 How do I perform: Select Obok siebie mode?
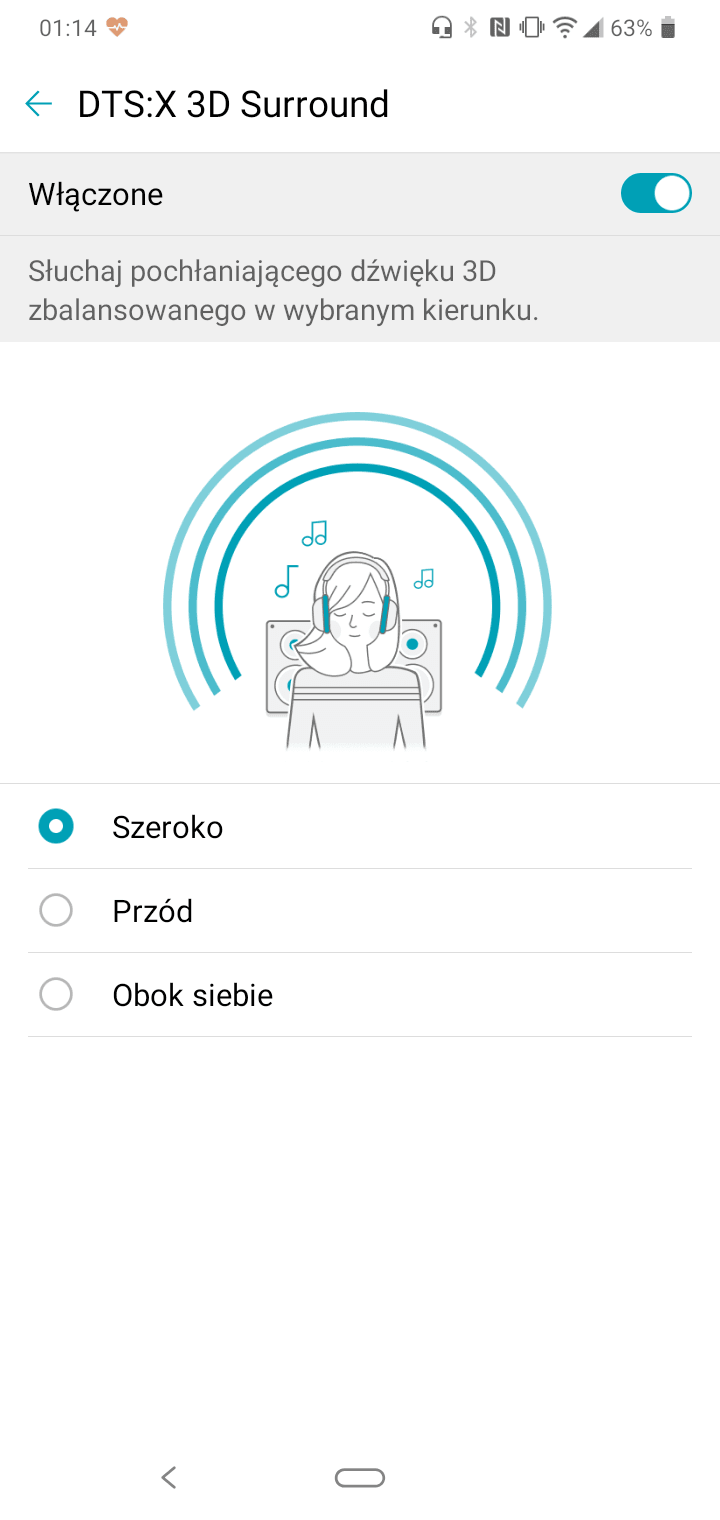coord(360,995)
